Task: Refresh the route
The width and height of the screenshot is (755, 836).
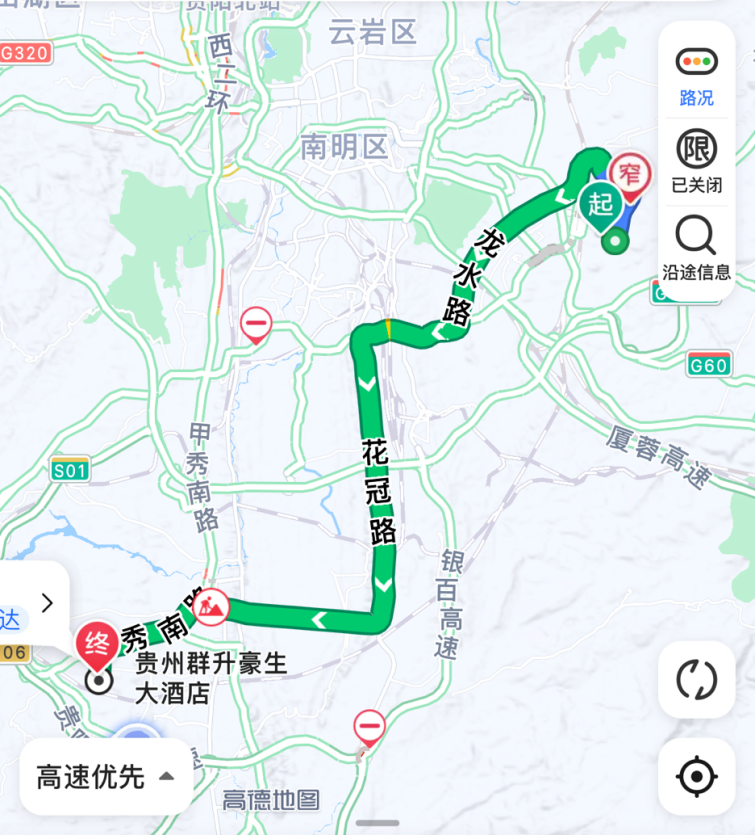Action: pos(696,680)
